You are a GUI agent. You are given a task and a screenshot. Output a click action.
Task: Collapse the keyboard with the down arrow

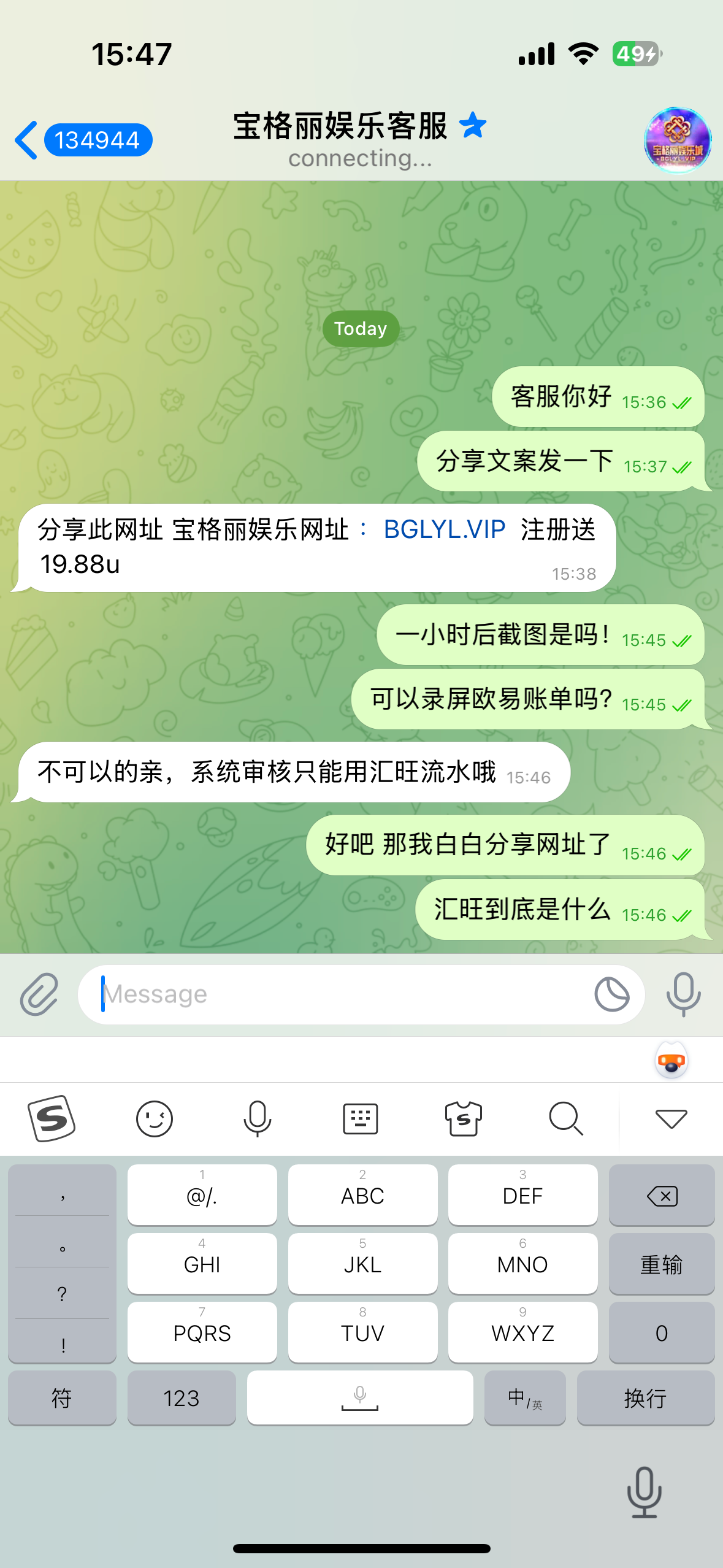671,1118
